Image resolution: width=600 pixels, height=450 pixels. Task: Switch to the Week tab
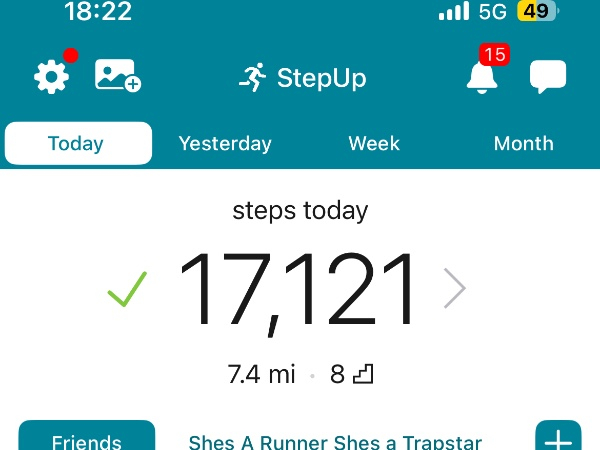click(x=374, y=143)
